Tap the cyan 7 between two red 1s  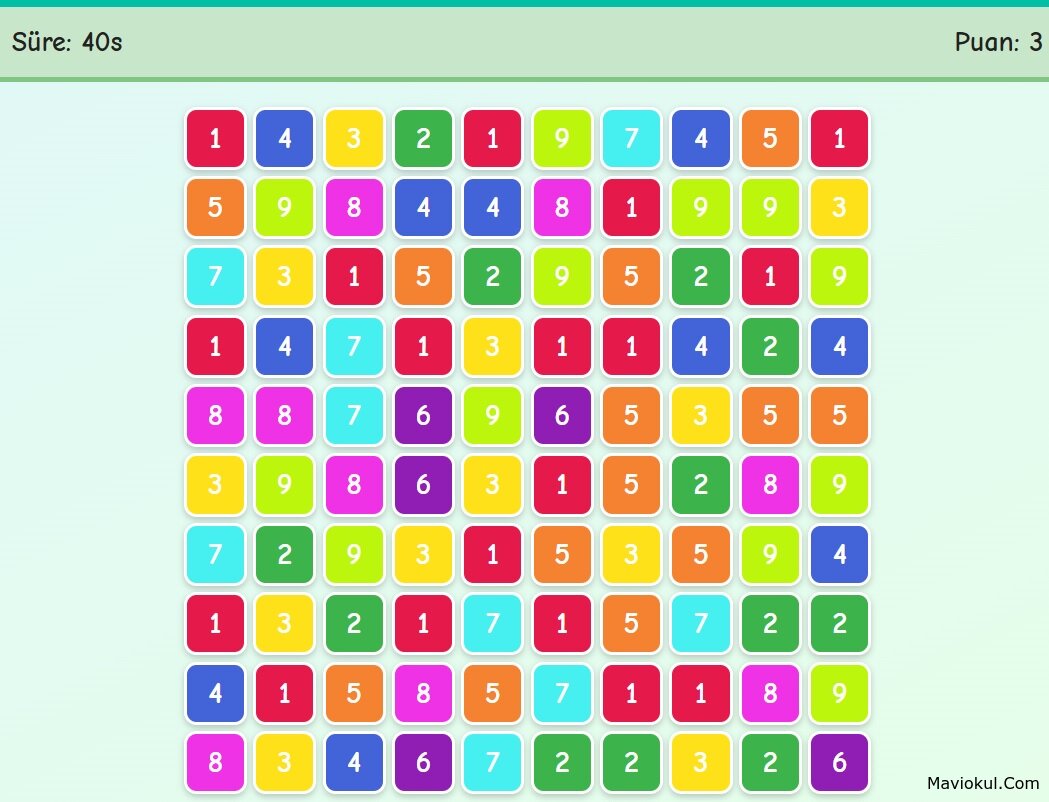pyautogui.click(x=492, y=623)
